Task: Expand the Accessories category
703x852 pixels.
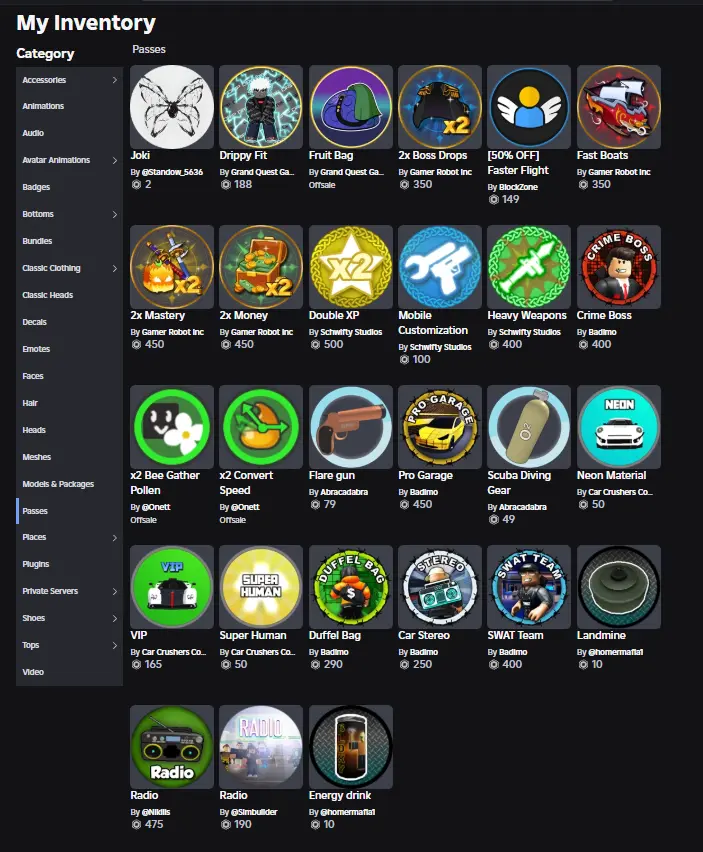Action: click(68, 80)
